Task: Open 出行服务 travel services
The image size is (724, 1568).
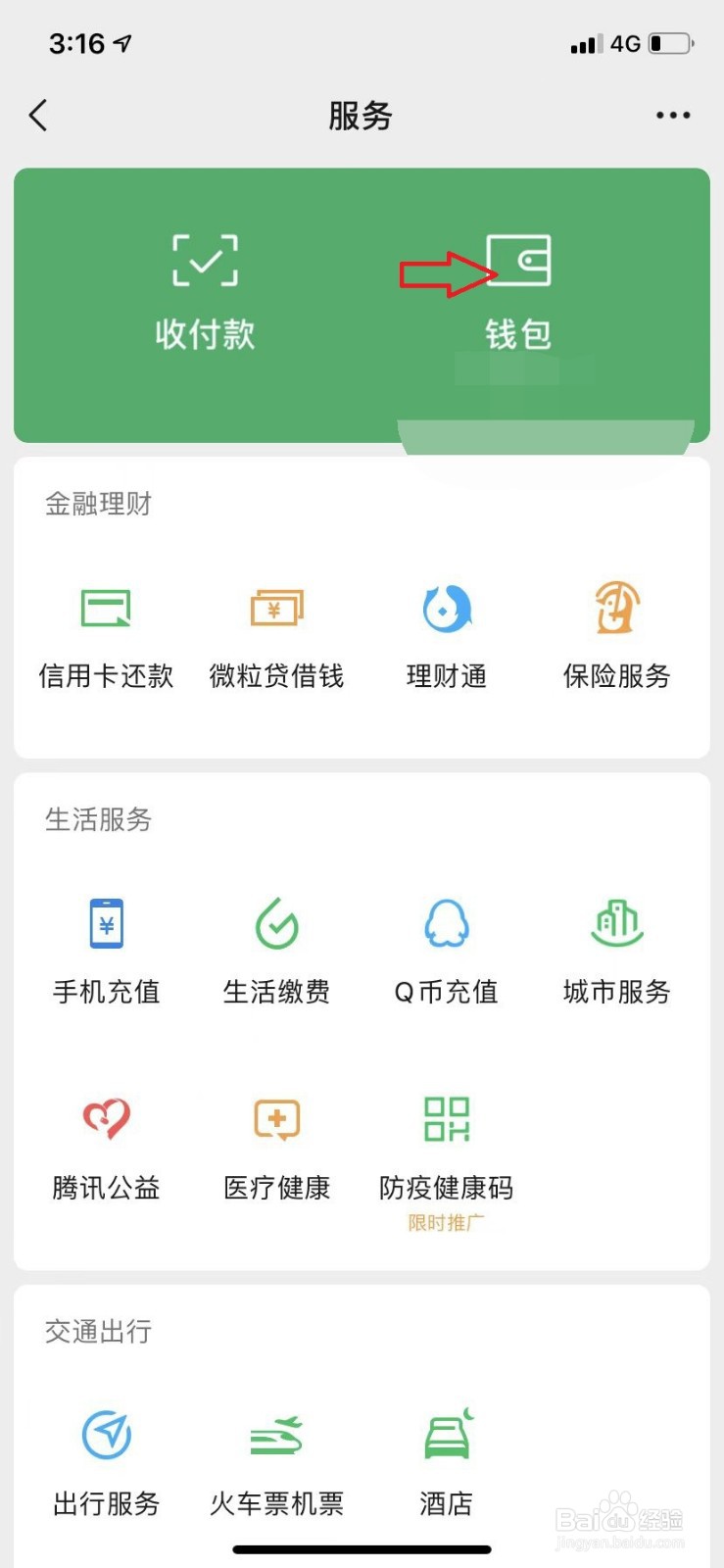Action: 106,1462
